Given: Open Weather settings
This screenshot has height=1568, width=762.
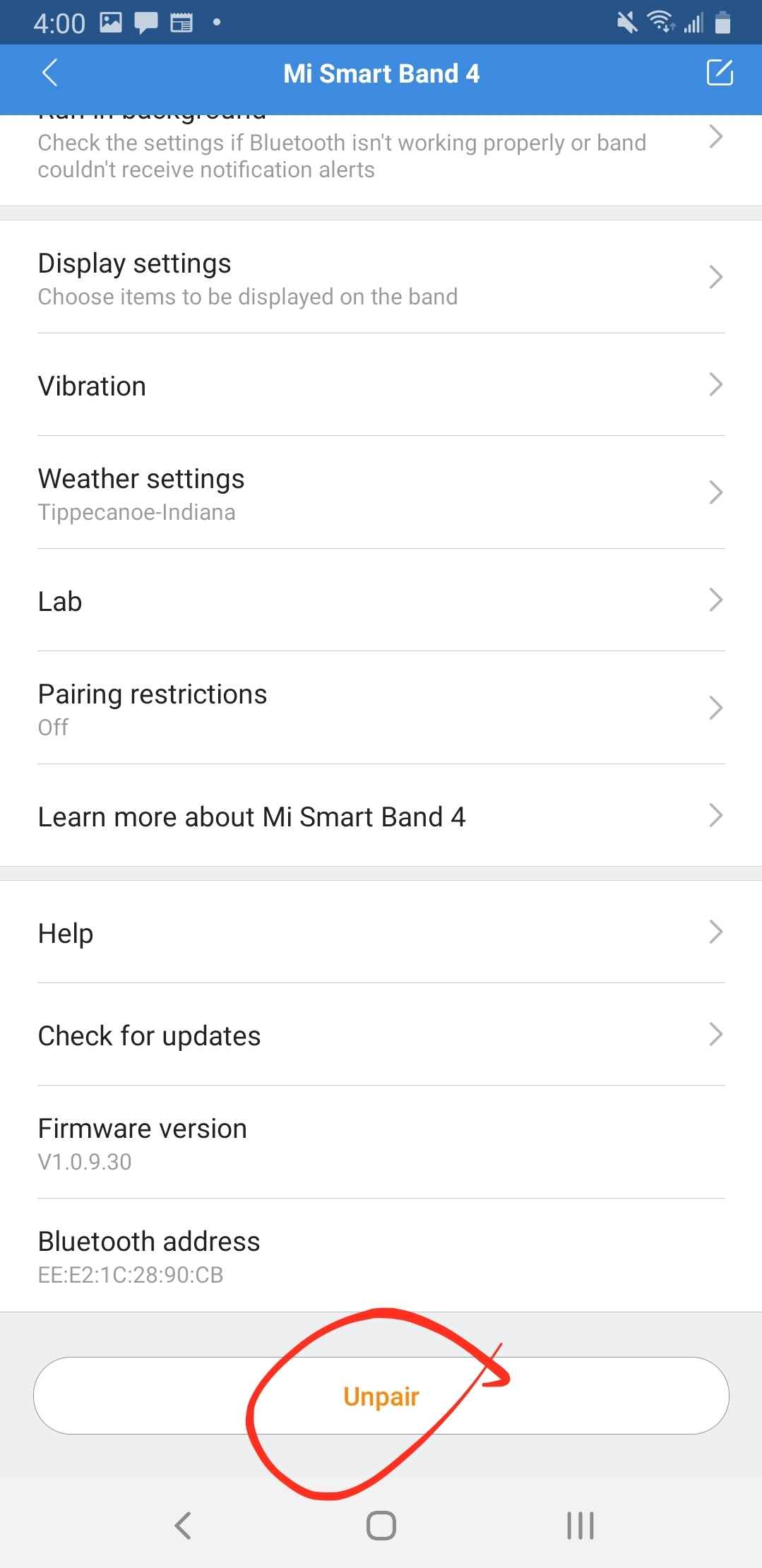Looking at the screenshot, I should pos(381,492).
